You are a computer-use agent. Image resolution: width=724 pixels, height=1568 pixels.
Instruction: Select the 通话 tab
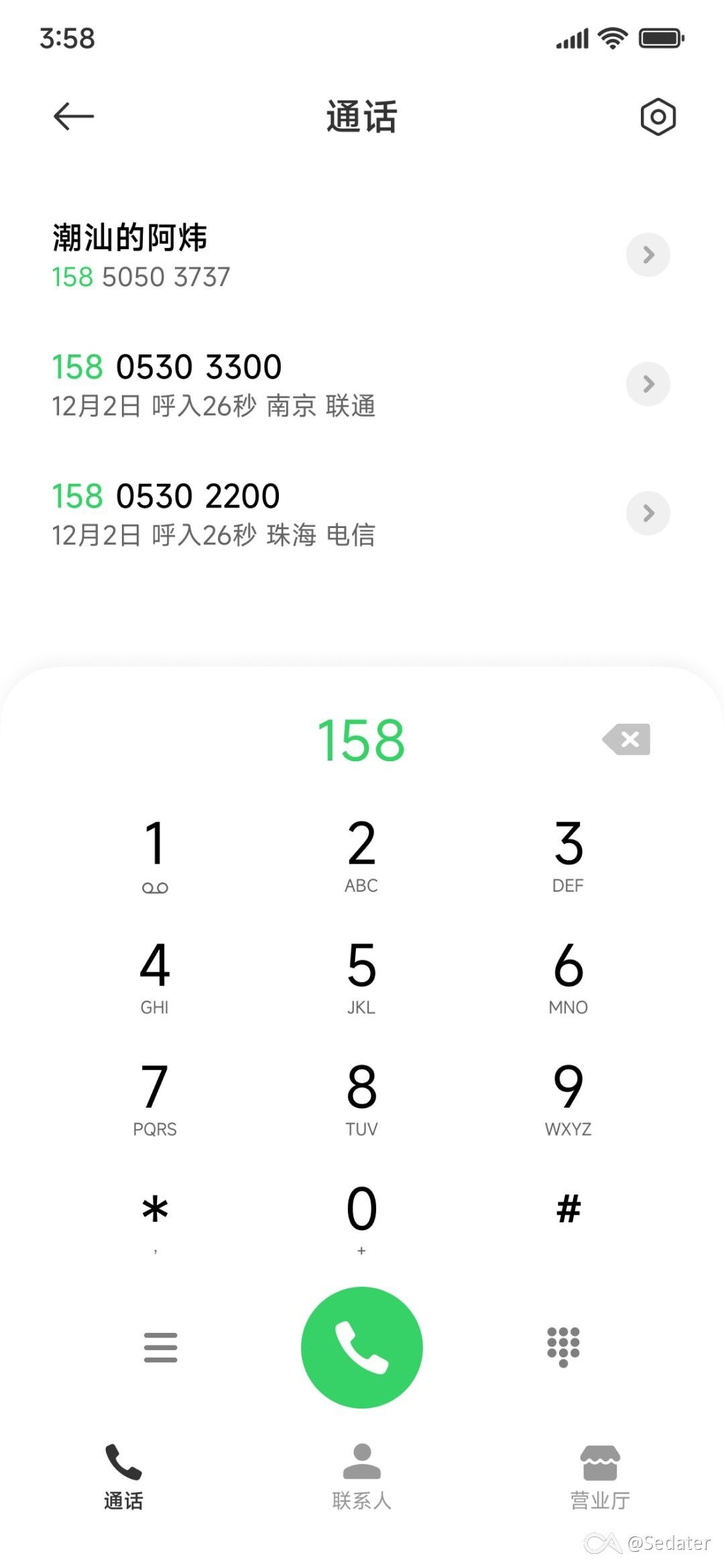pyautogui.click(x=123, y=1477)
